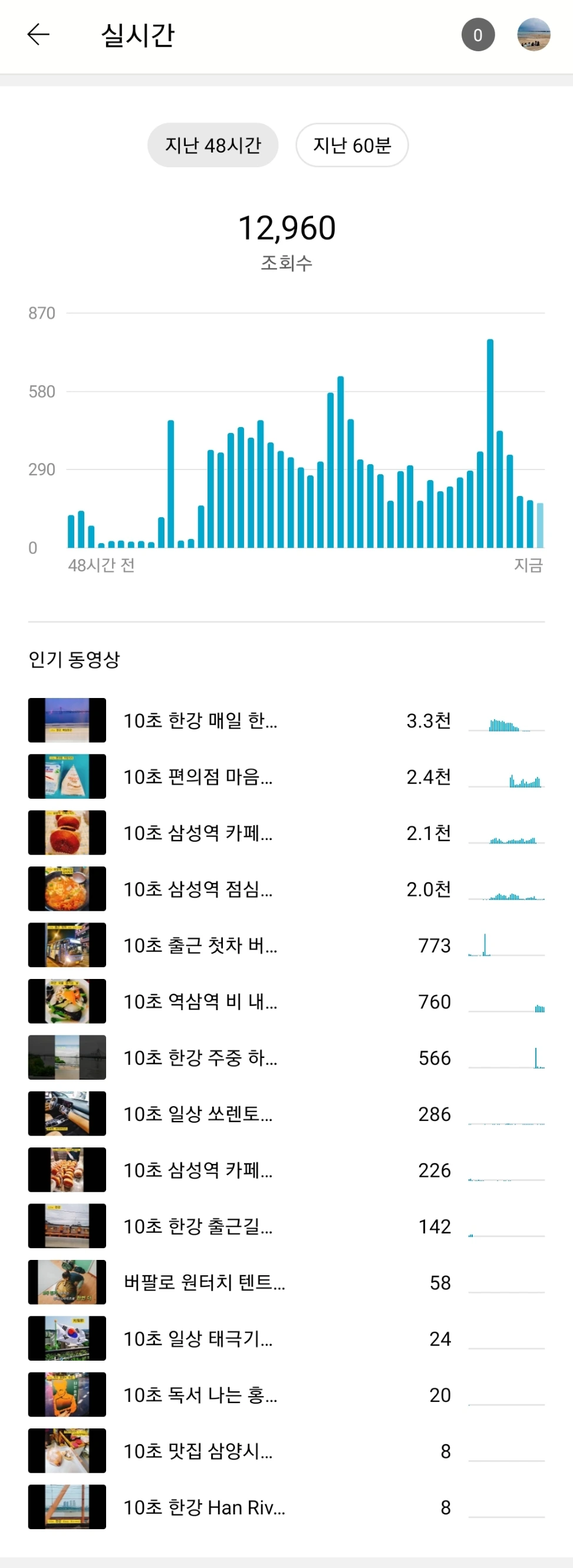Open video 10초 한강 출근길...

(x=286, y=1226)
